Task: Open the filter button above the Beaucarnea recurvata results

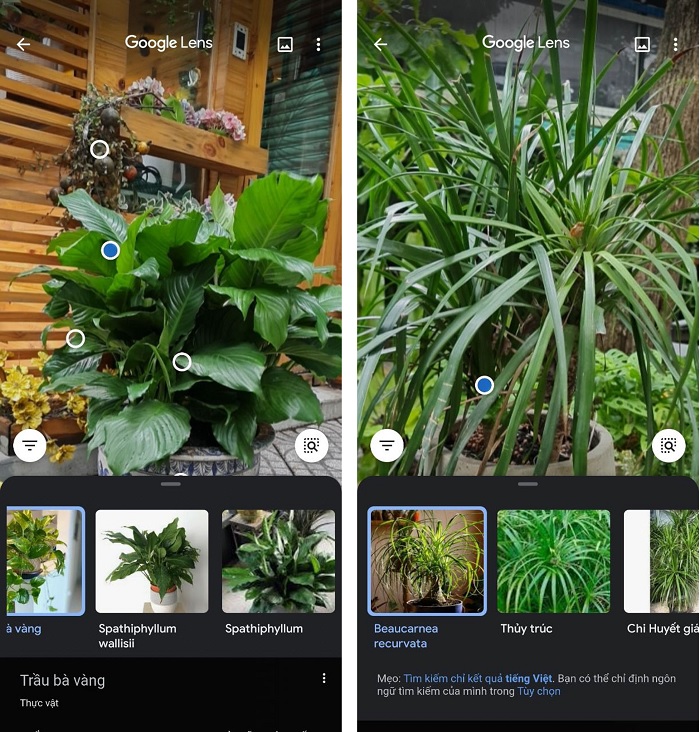Action: pos(387,445)
